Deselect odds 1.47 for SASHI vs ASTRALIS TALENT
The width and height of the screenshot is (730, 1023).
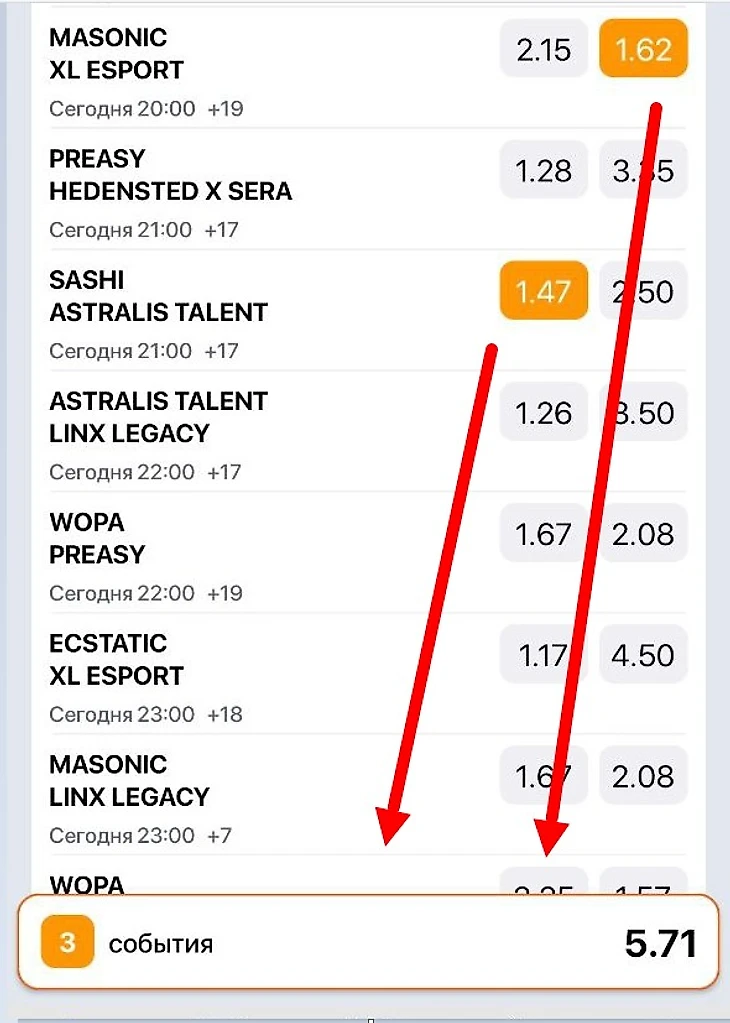[543, 292]
